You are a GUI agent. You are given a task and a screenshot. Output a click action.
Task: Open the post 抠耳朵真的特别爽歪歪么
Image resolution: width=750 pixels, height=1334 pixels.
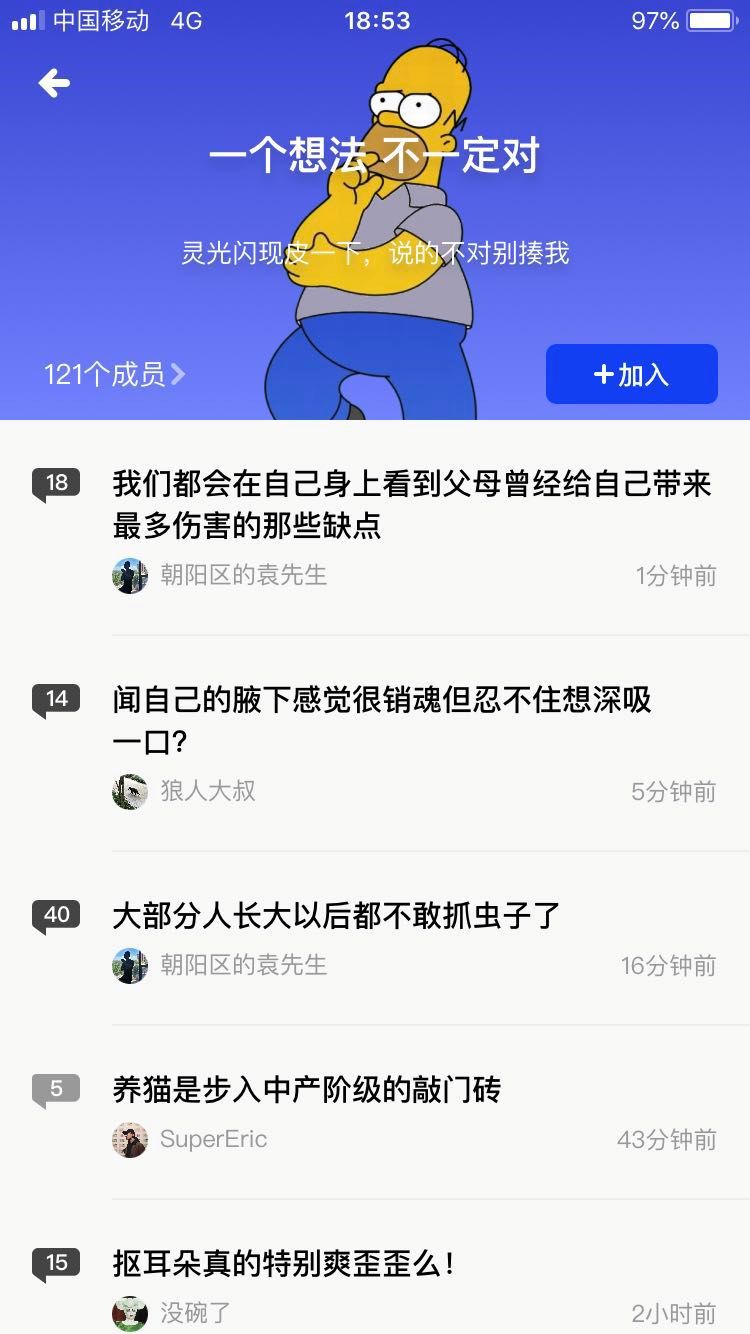coord(284,1263)
